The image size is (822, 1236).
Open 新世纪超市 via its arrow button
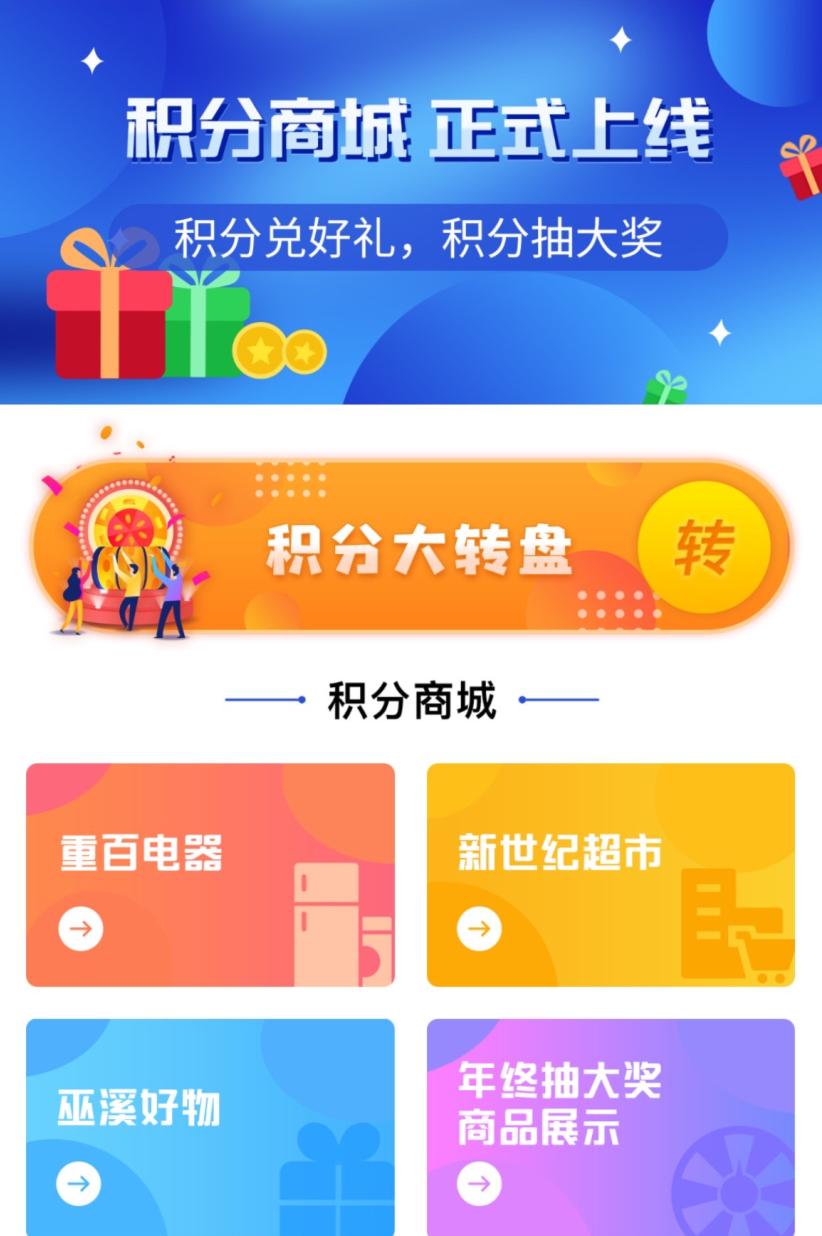pos(478,928)
